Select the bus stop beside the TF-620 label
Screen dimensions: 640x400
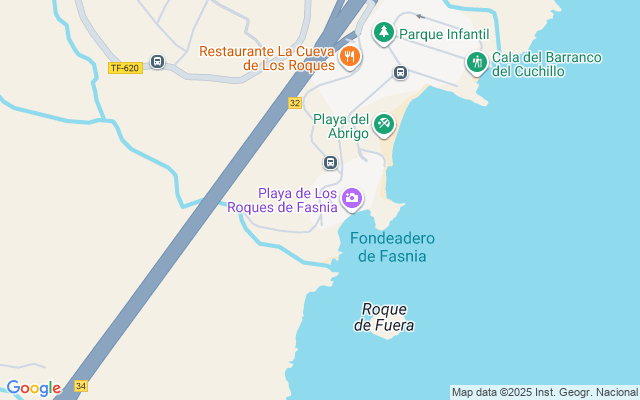pyautogui.click(x=157, y=61)
